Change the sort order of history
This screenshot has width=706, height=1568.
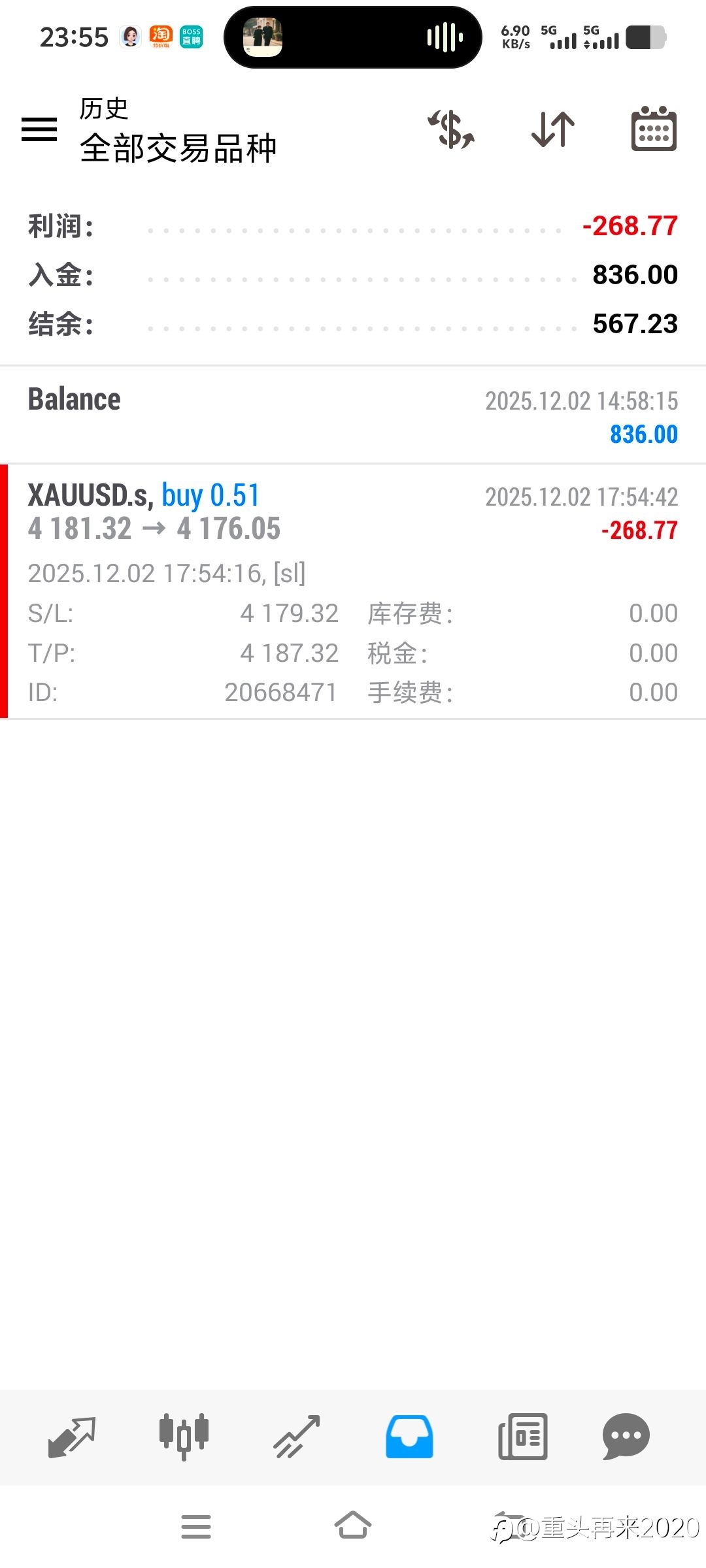click(x=553, y=129)
